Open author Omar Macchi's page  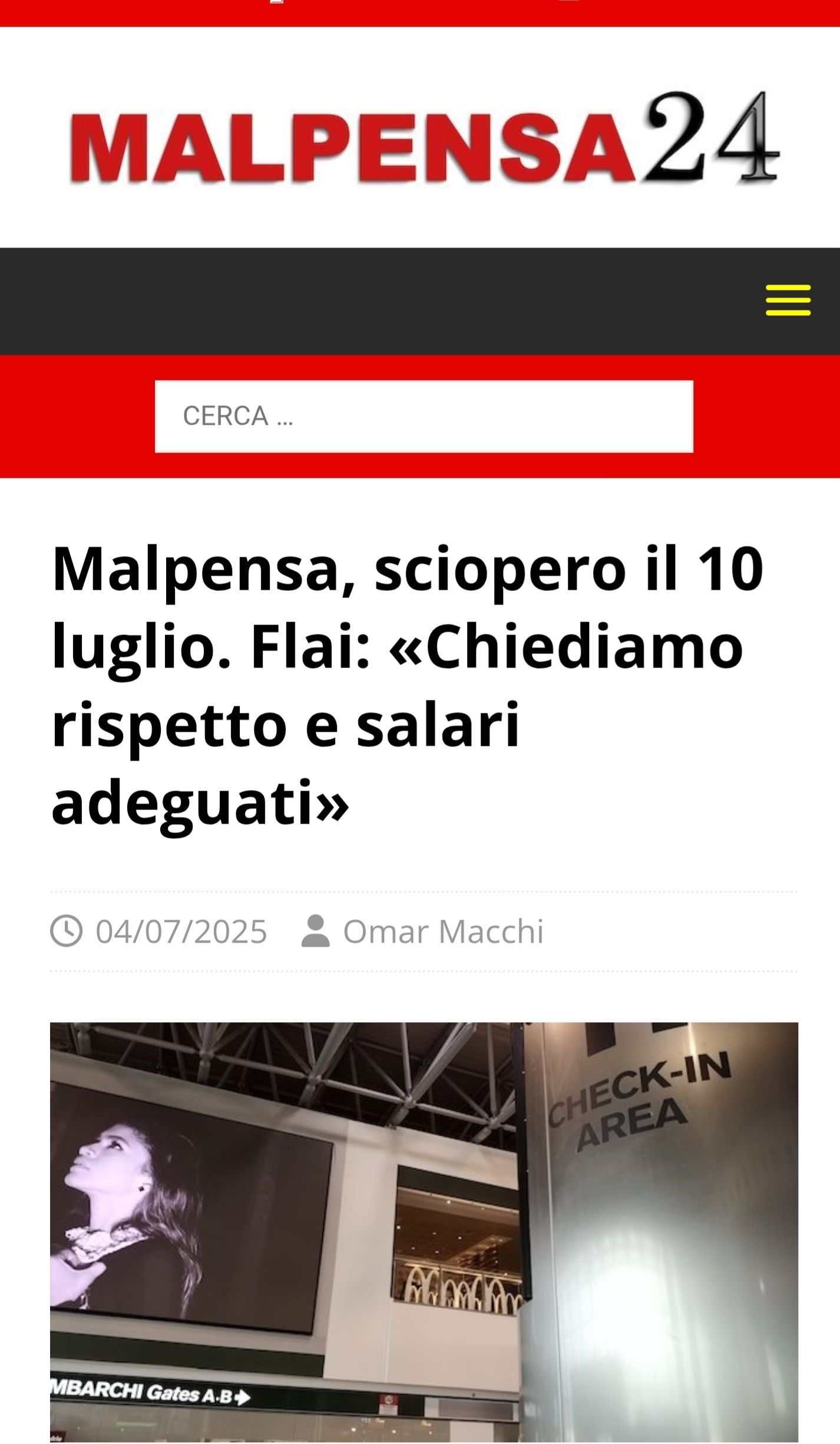click(x=443, y=931)
